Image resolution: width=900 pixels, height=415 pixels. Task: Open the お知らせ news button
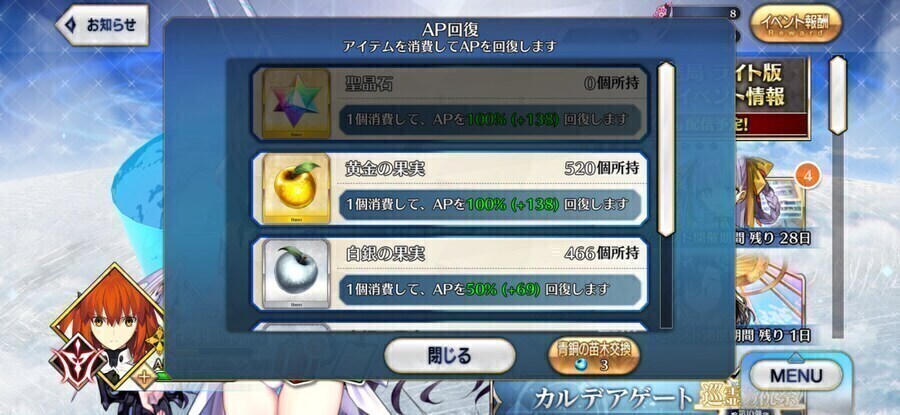pos(100,24)
